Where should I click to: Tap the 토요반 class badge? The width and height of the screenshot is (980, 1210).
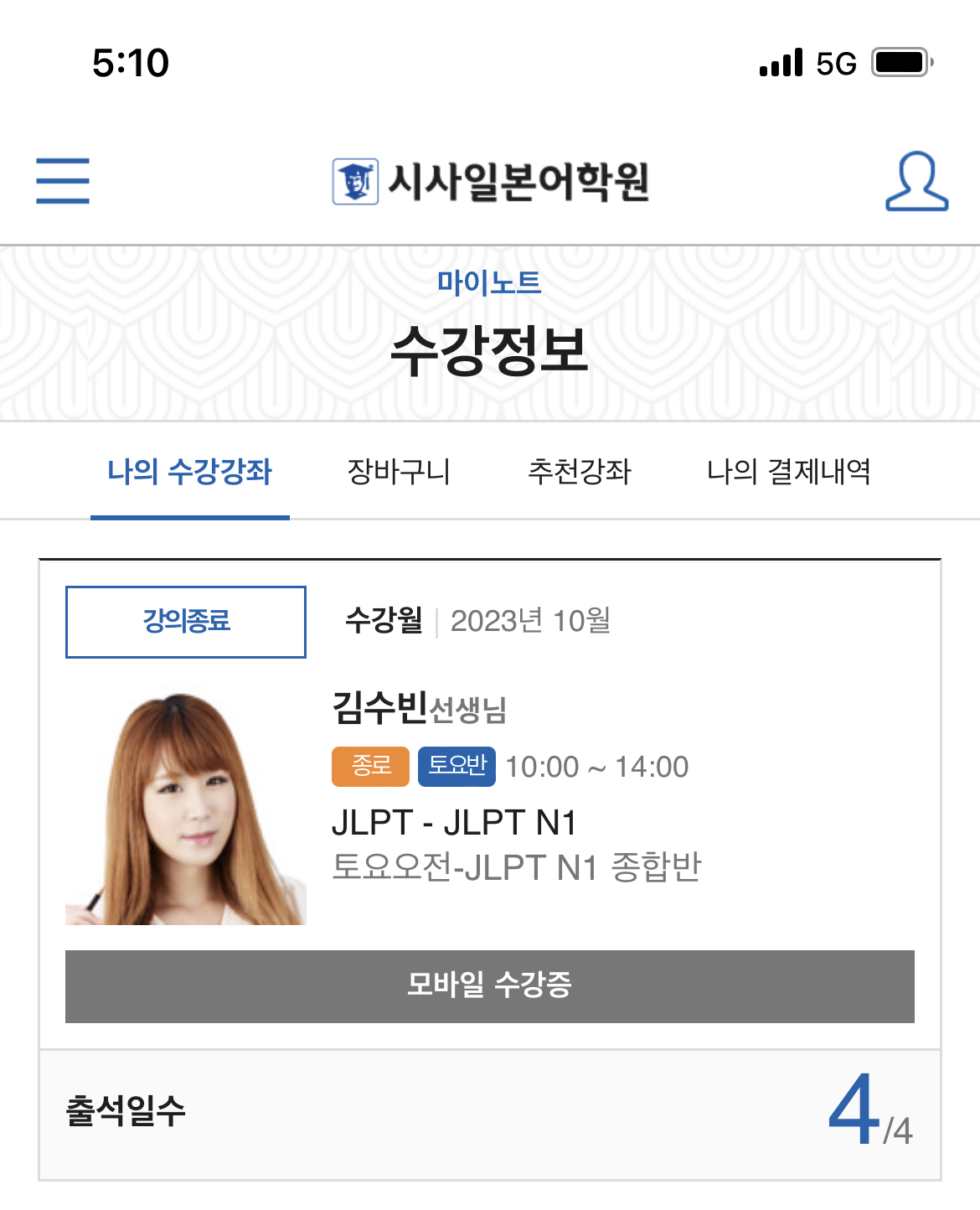click(x=456, y=765)
